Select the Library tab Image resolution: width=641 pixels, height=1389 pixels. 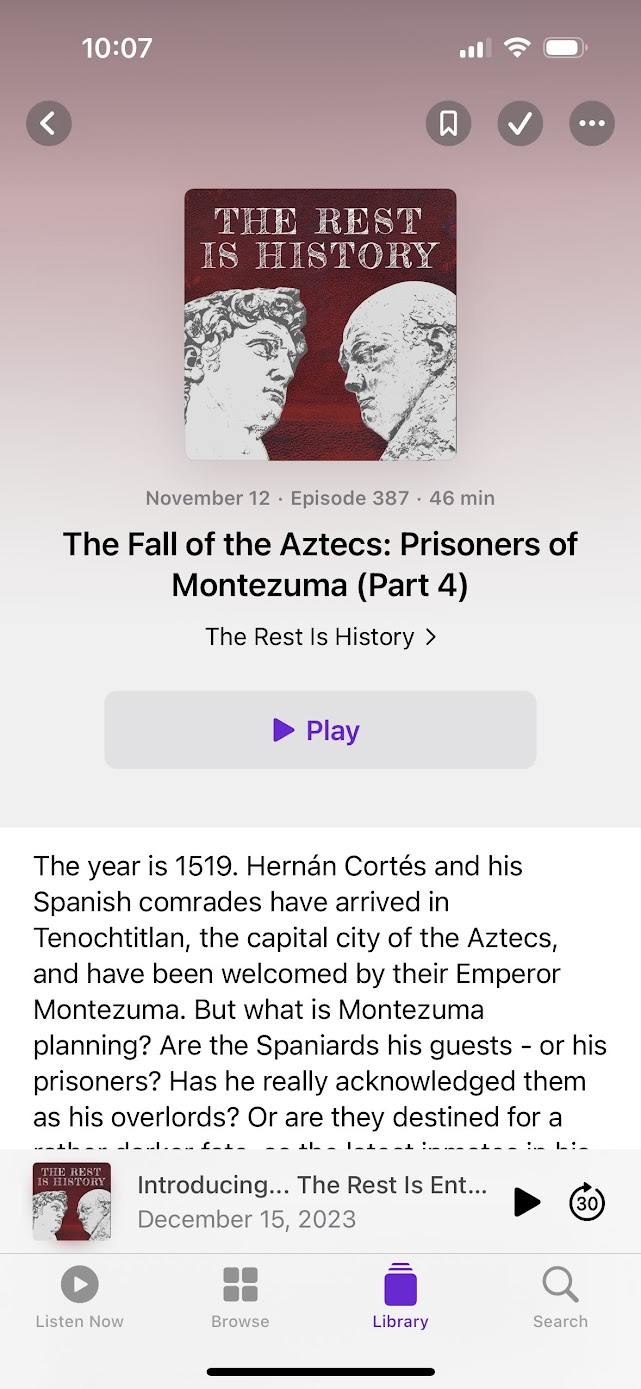(x=400, y=1298)
